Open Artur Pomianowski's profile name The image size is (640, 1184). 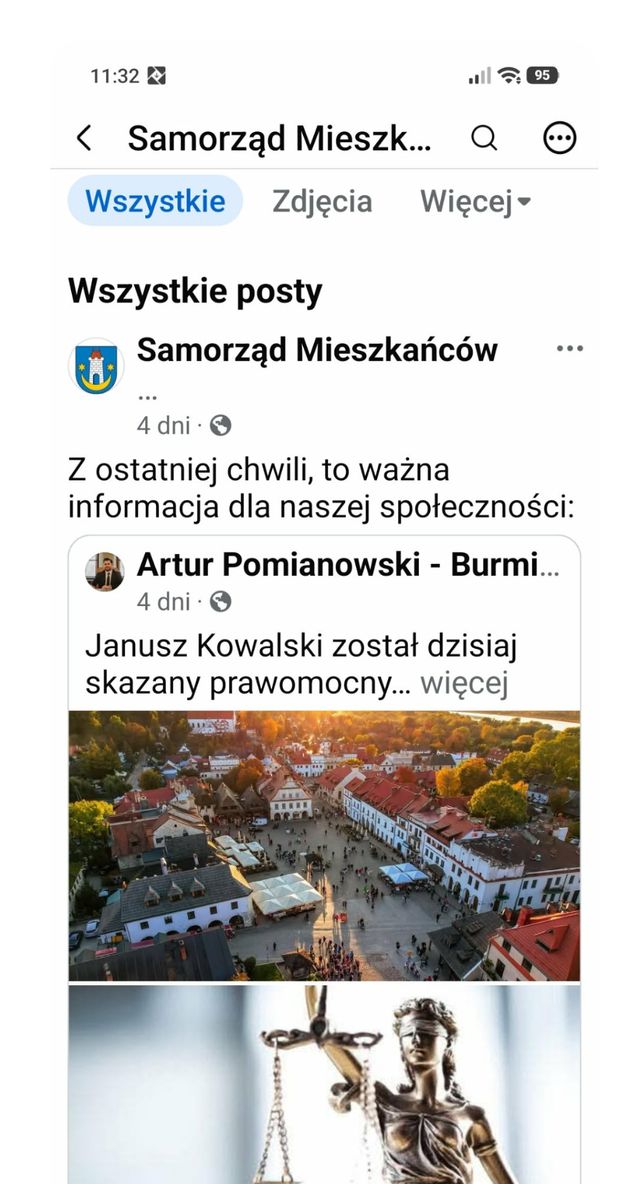click(x=348, y=564)
